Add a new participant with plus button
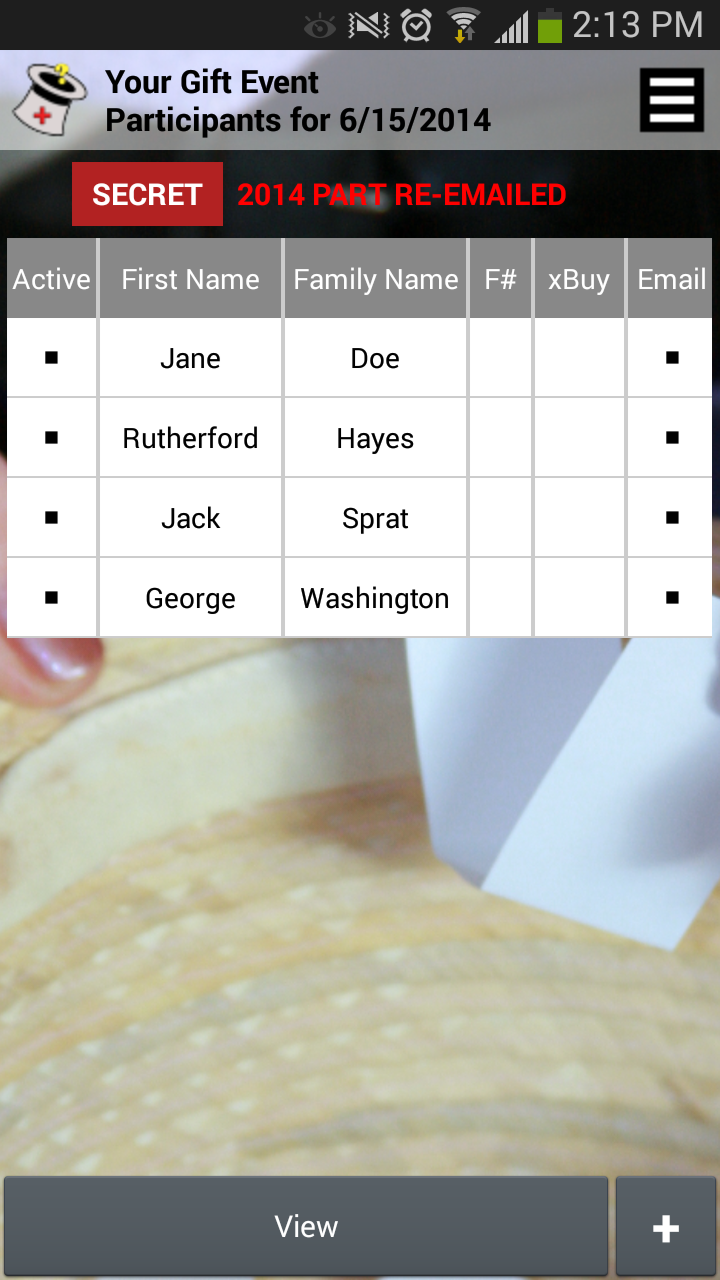The height and width of the screenshot is (1280, 720). coord(666,1227)
